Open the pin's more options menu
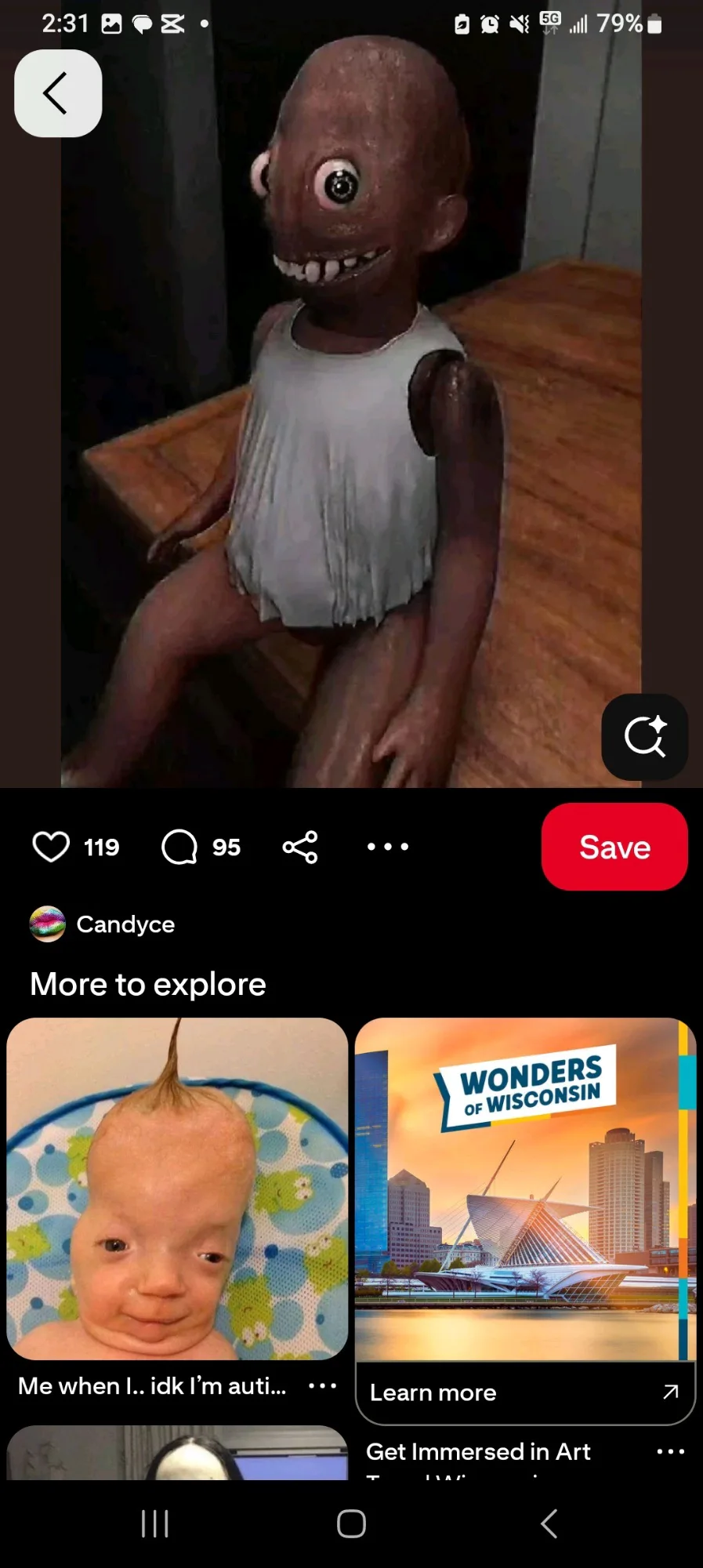 tap(388, 847)
